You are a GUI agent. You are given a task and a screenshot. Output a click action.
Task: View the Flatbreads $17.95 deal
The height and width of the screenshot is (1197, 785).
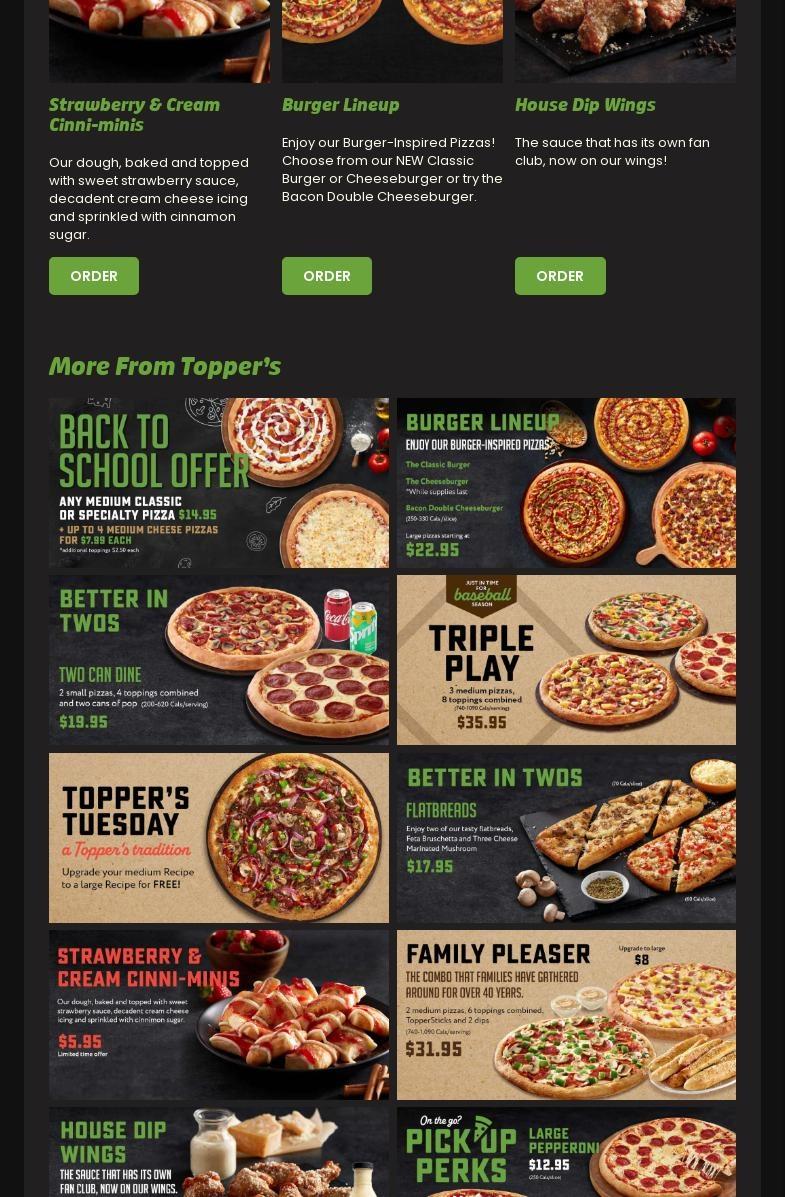566,838
